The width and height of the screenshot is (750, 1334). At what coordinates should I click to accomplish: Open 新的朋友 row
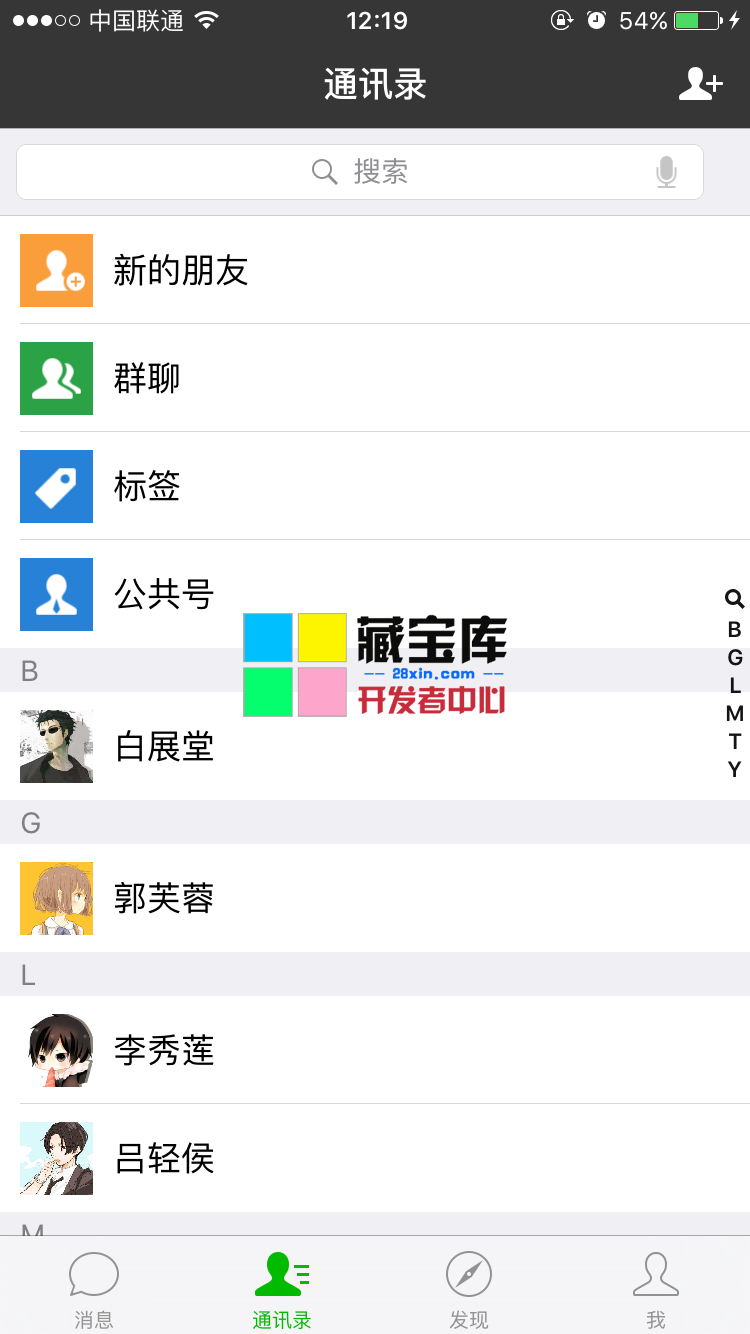tap(375, 270)
